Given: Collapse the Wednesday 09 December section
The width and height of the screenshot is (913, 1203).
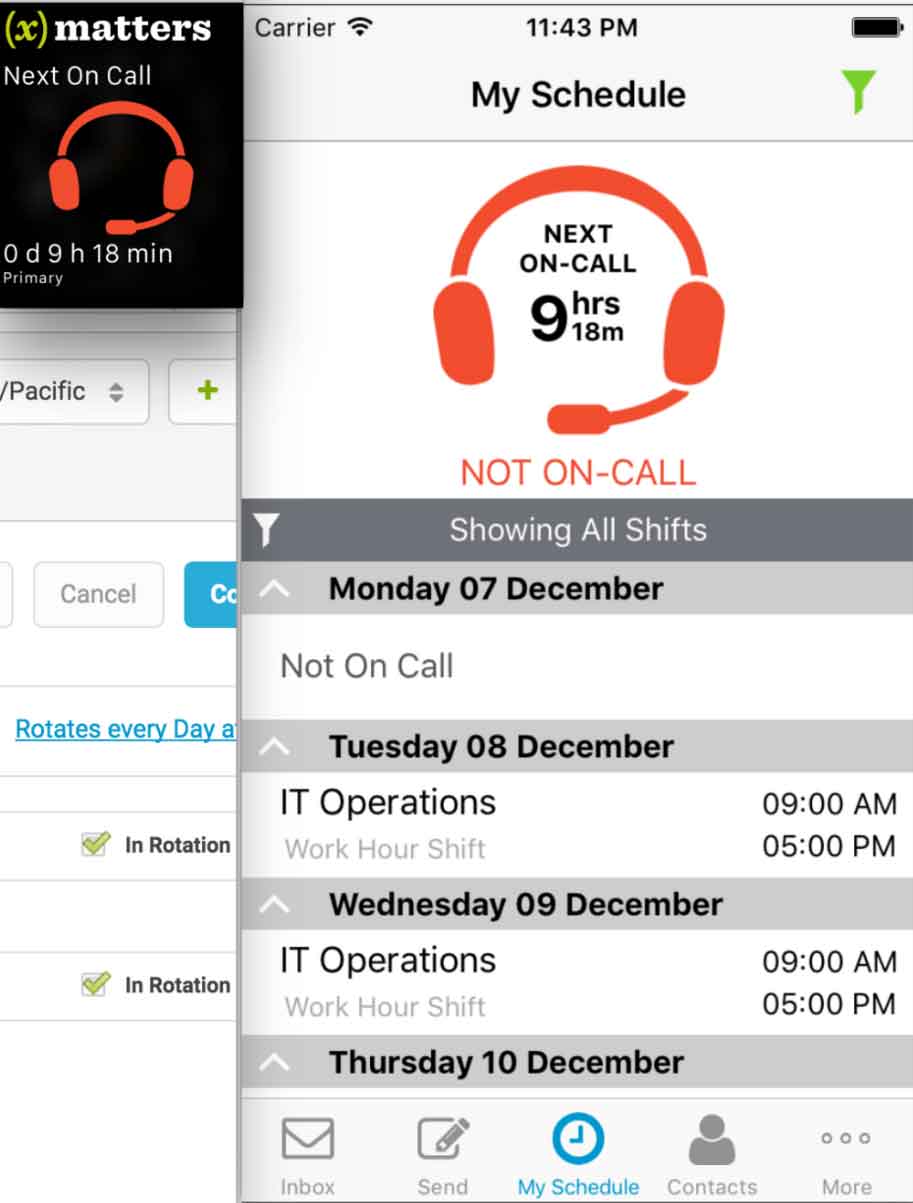Looking at the screenshot, I should (x=275, y=905).
